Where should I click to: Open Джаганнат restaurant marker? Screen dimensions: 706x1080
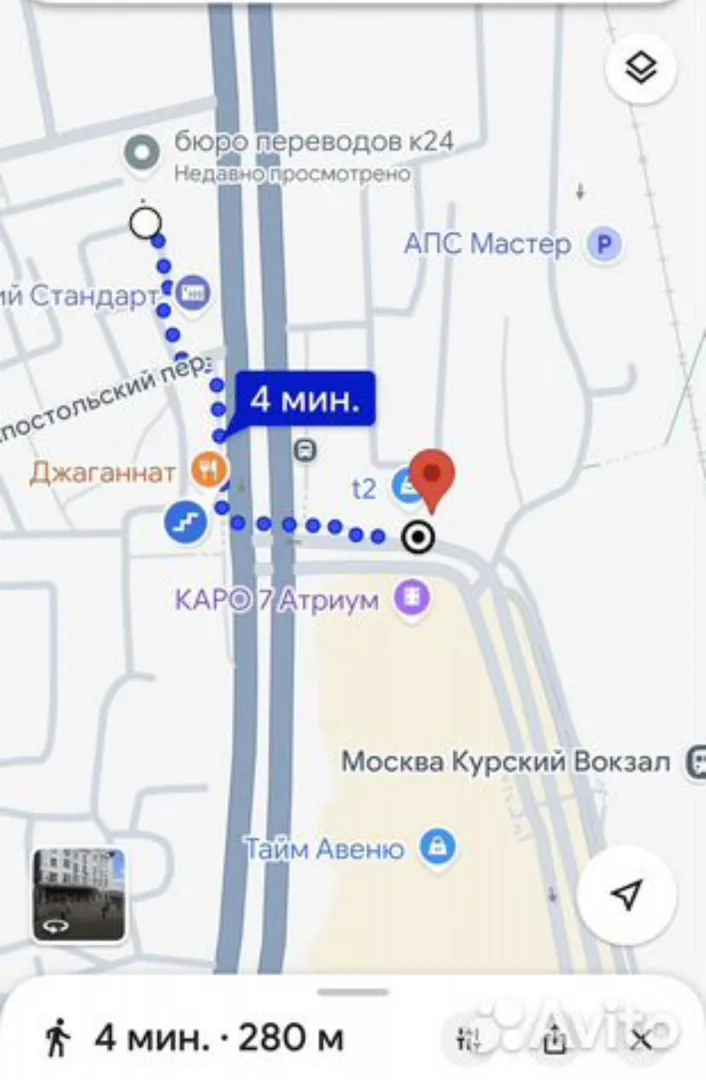tap(208, 470)
